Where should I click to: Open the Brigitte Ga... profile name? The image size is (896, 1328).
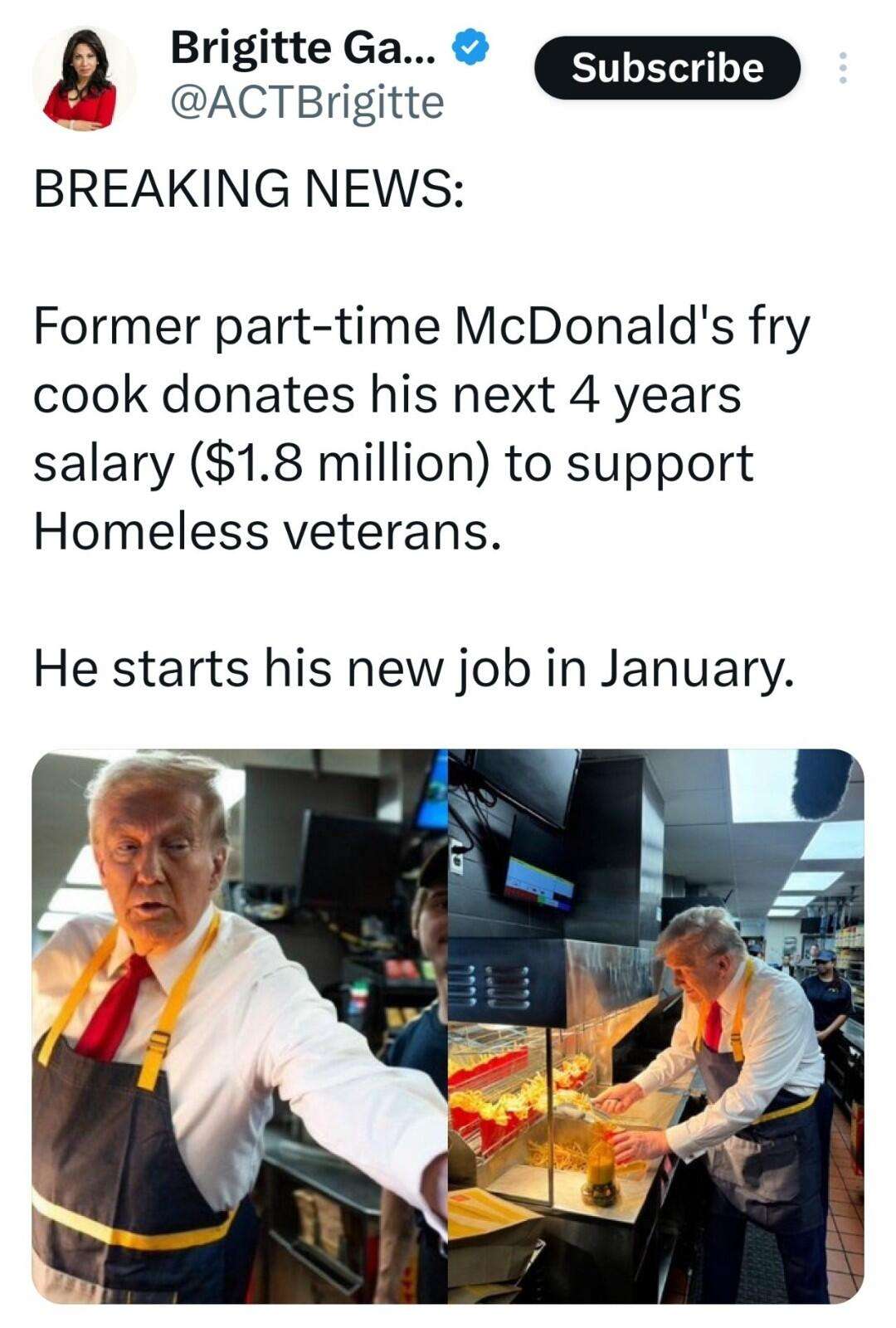coord(302,48)
